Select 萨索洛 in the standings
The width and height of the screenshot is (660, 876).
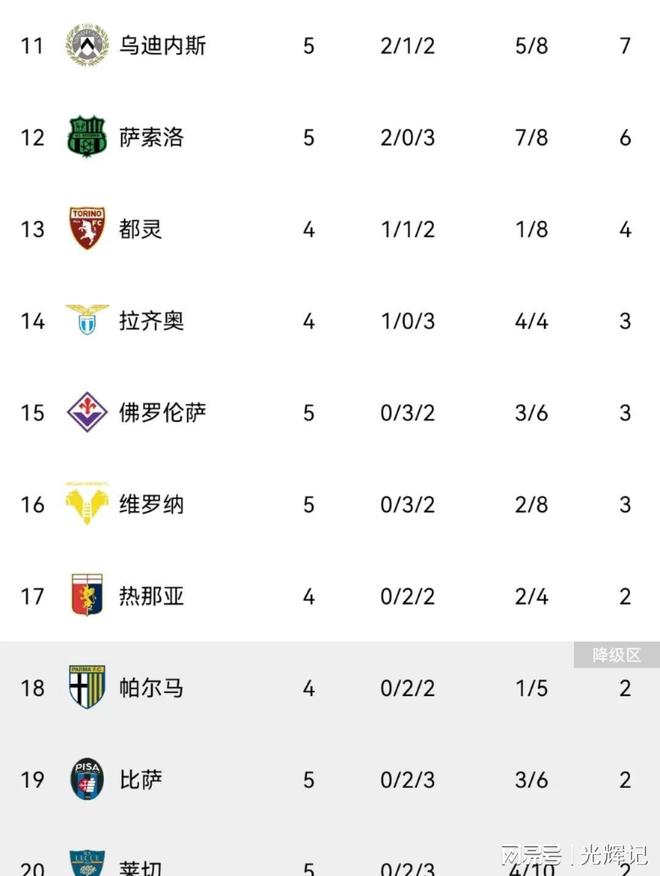pyautogui.click(x=151, y=138)
